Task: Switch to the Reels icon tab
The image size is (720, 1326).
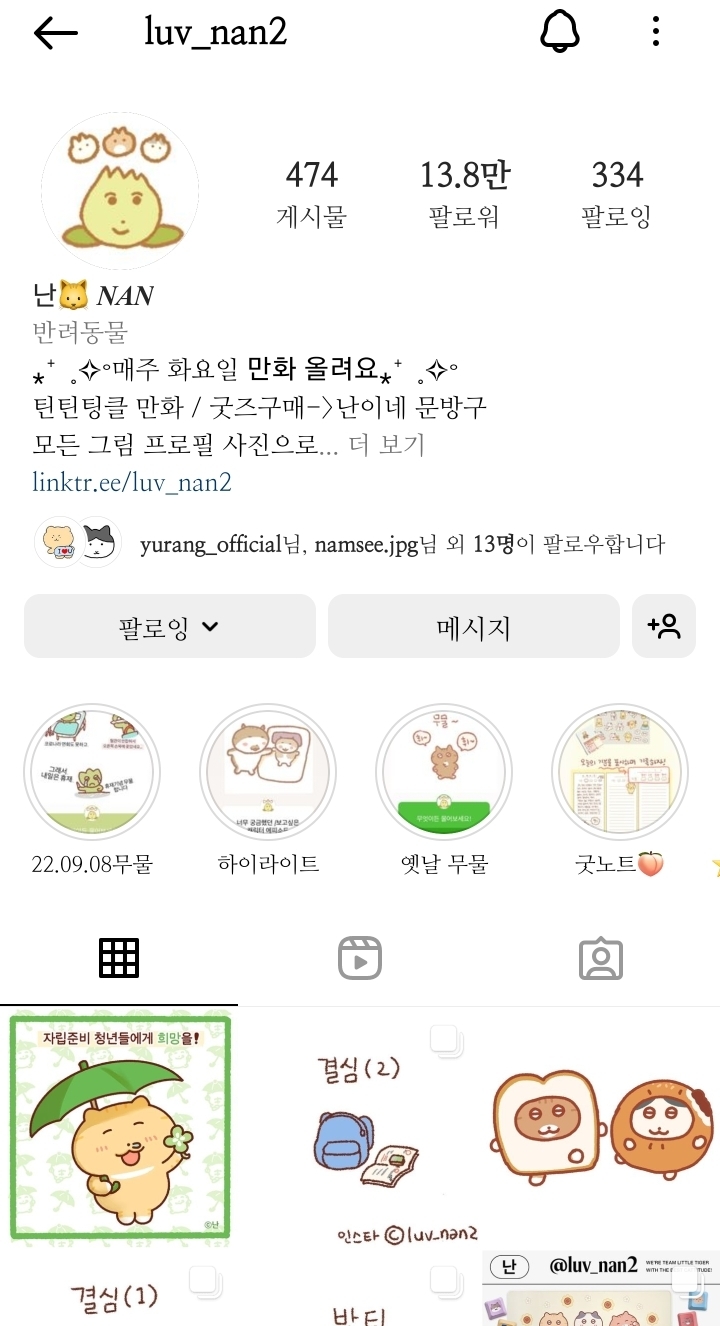Action: [359, 957]
